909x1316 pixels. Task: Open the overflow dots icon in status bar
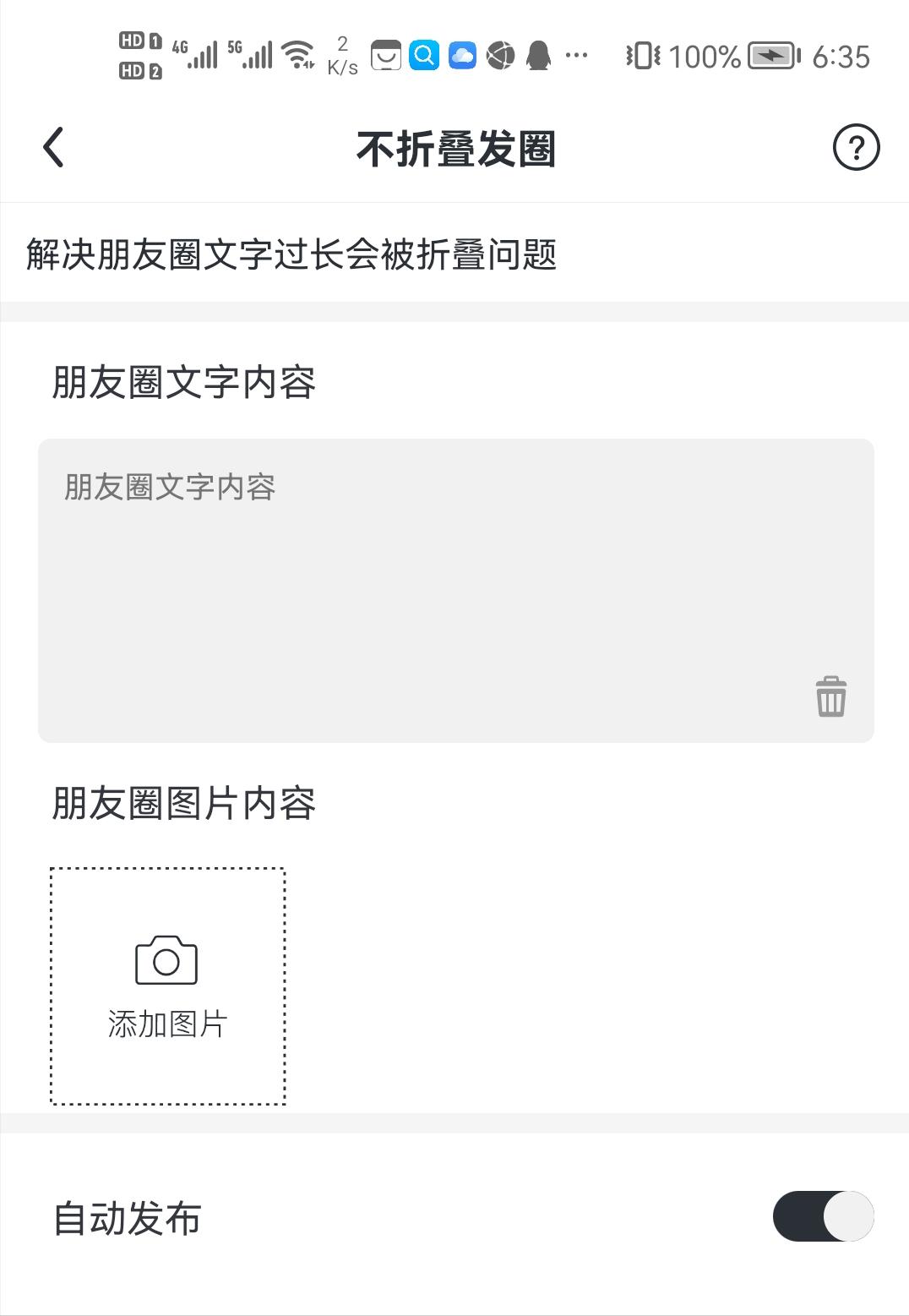[x=575, y=56]
